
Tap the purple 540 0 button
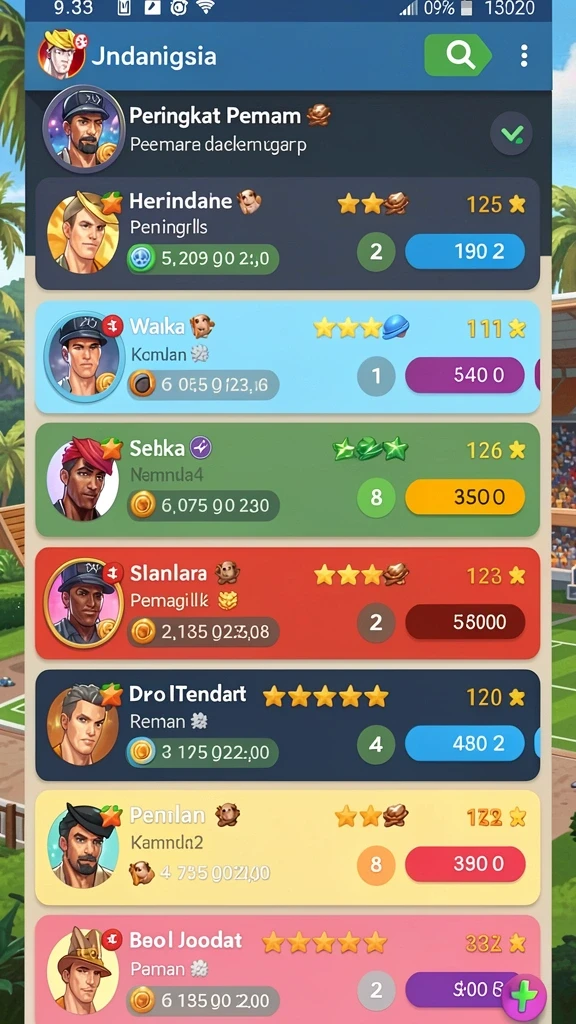pyautogui.click(x=465, y=375)
